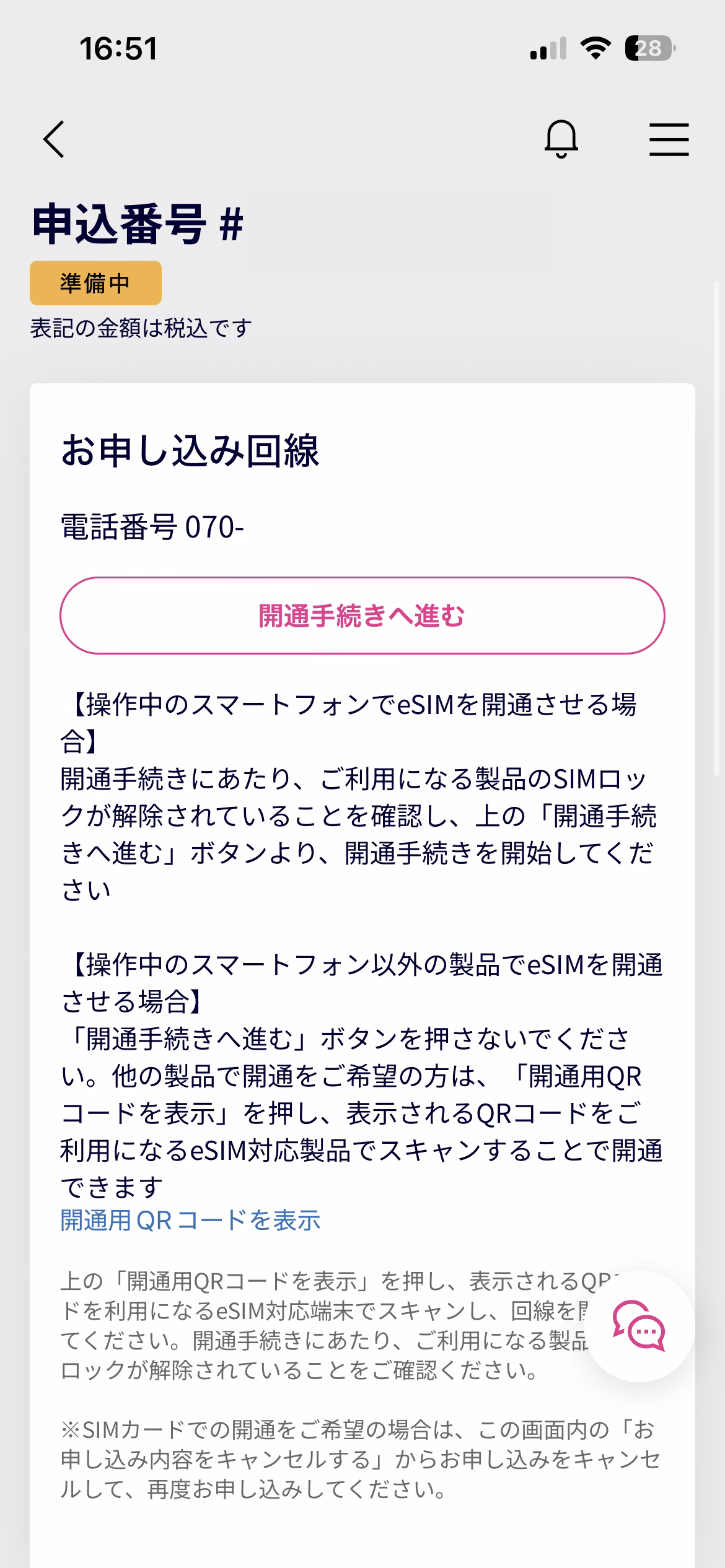Open the notifications bell
Viewport: 725px width, 1568px height.
[x=561, y=139]
